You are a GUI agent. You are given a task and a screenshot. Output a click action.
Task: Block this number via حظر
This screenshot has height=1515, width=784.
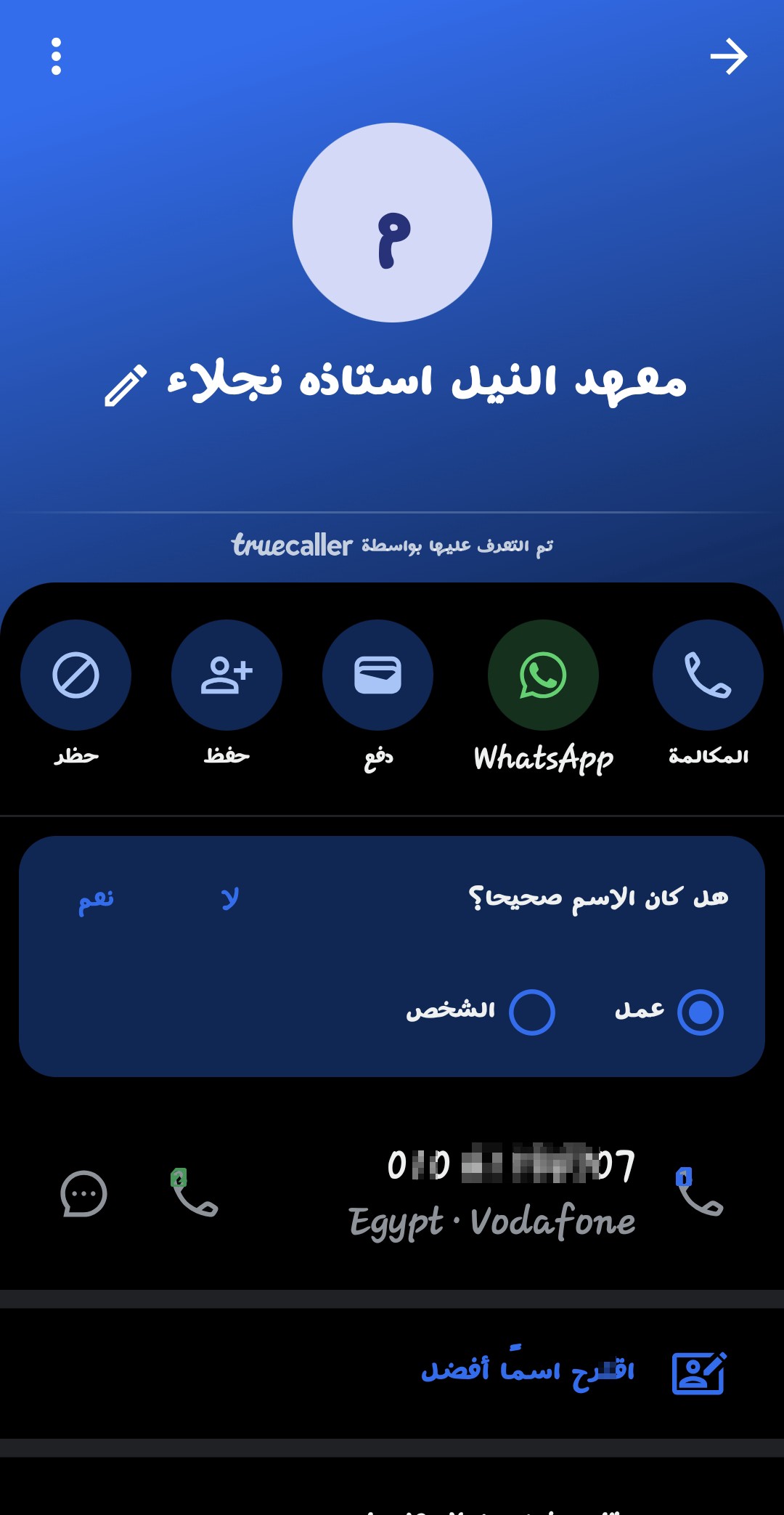point(75,675)
